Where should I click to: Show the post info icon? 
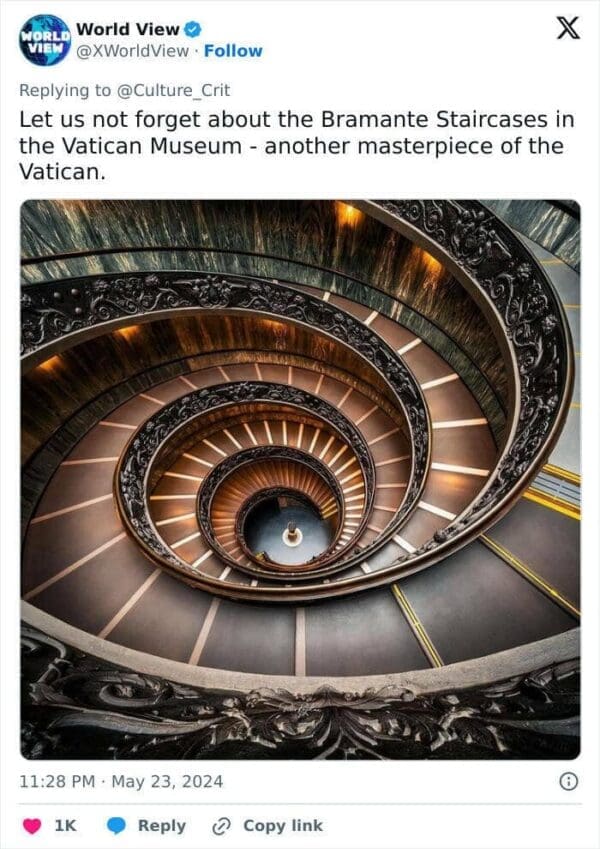pos(569,781)
